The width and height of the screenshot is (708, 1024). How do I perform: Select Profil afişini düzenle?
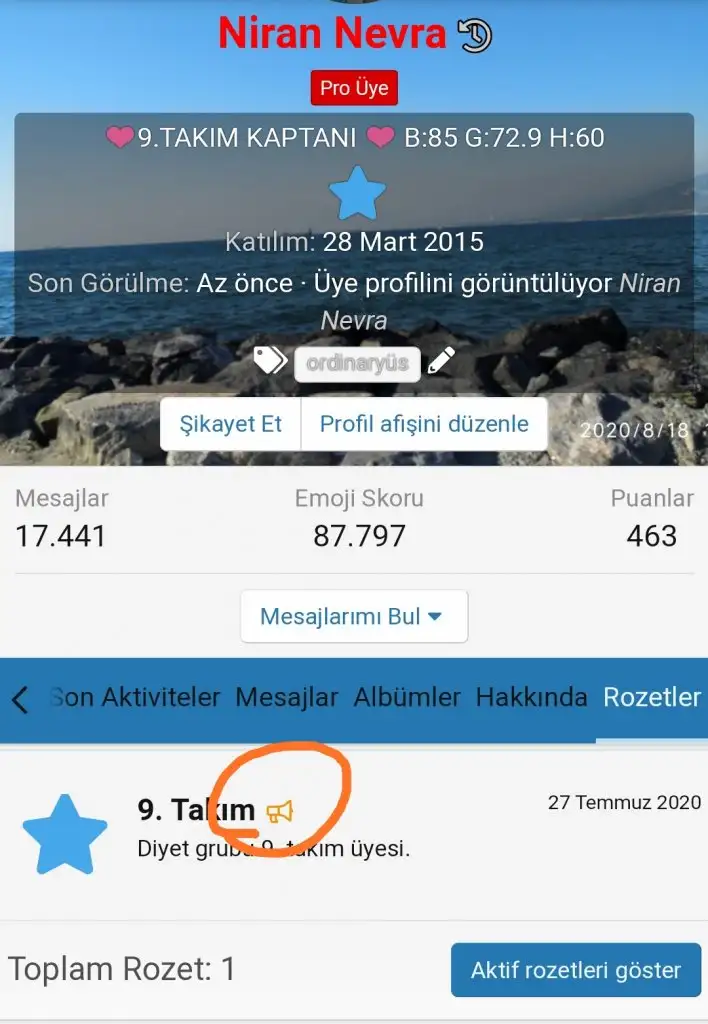point(424,423)
